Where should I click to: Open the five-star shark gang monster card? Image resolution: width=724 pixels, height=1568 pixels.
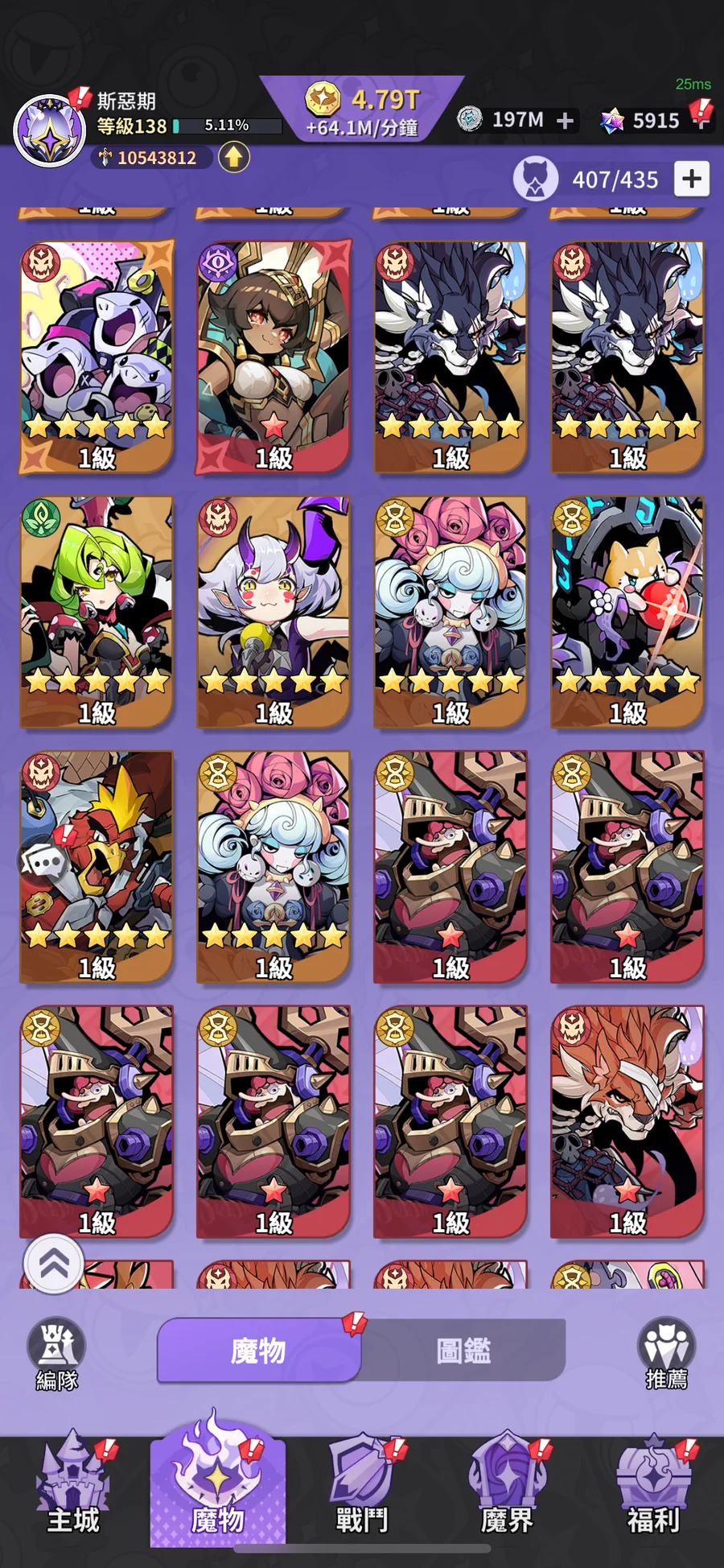(x=97, y=356)
